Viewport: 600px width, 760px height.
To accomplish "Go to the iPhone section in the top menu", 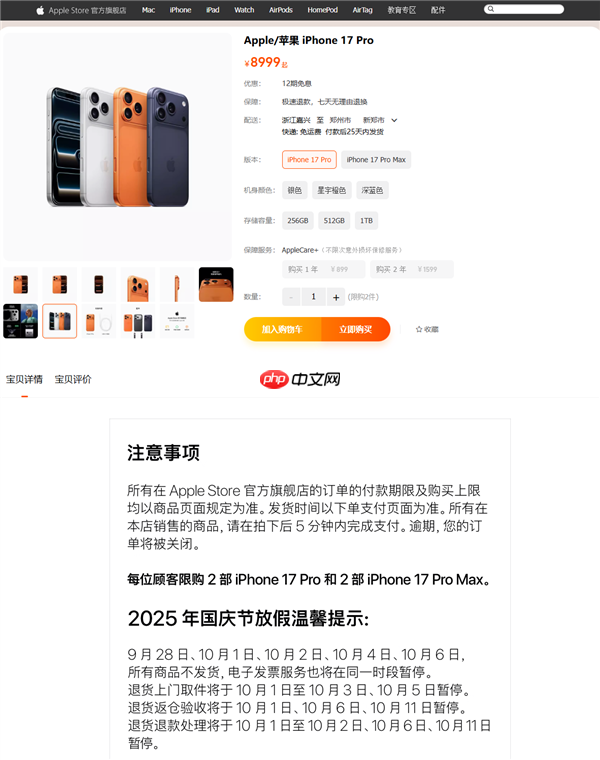I will (180, 9).
